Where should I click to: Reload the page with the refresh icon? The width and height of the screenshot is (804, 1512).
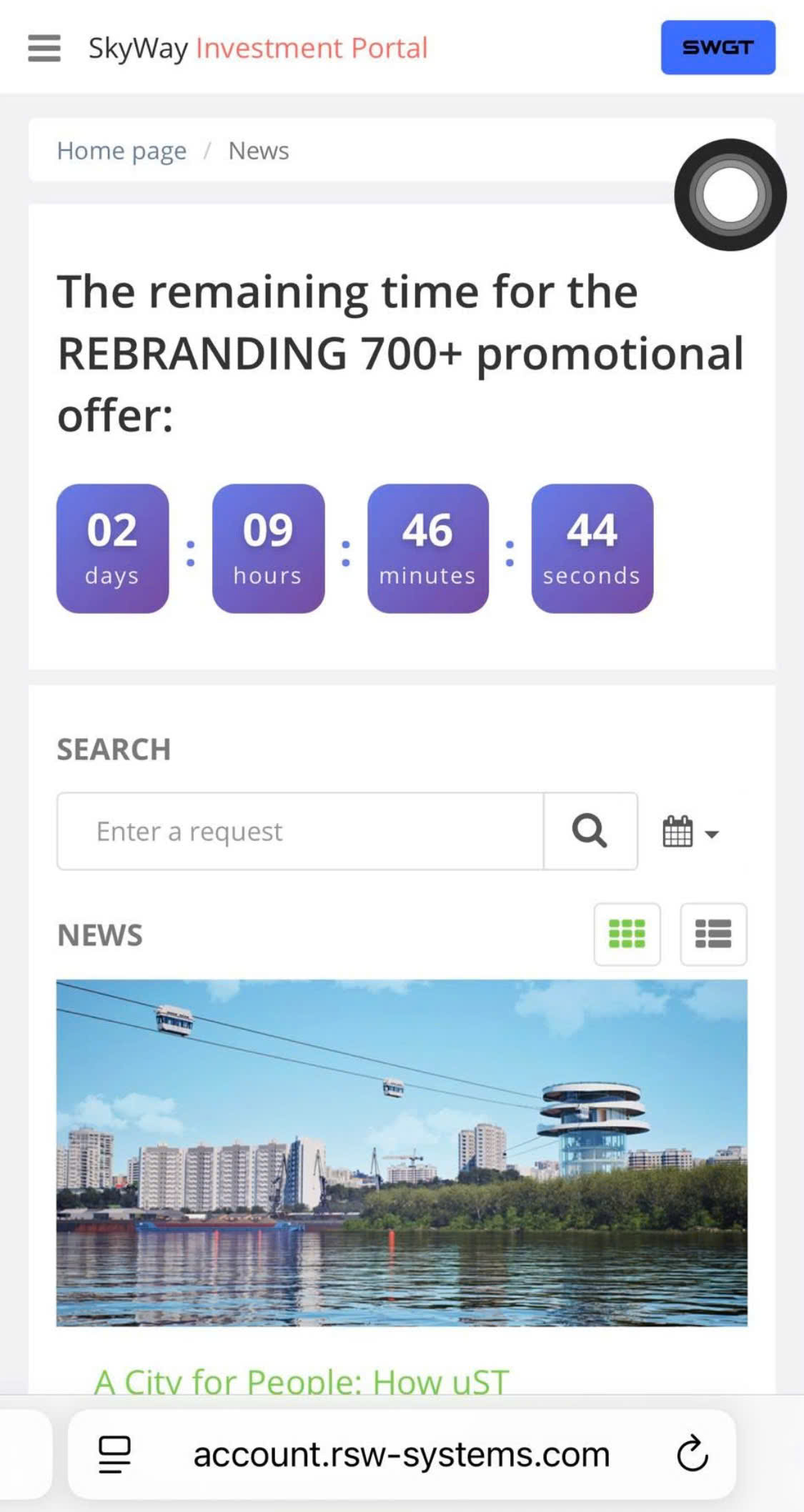click(690, 1454)
